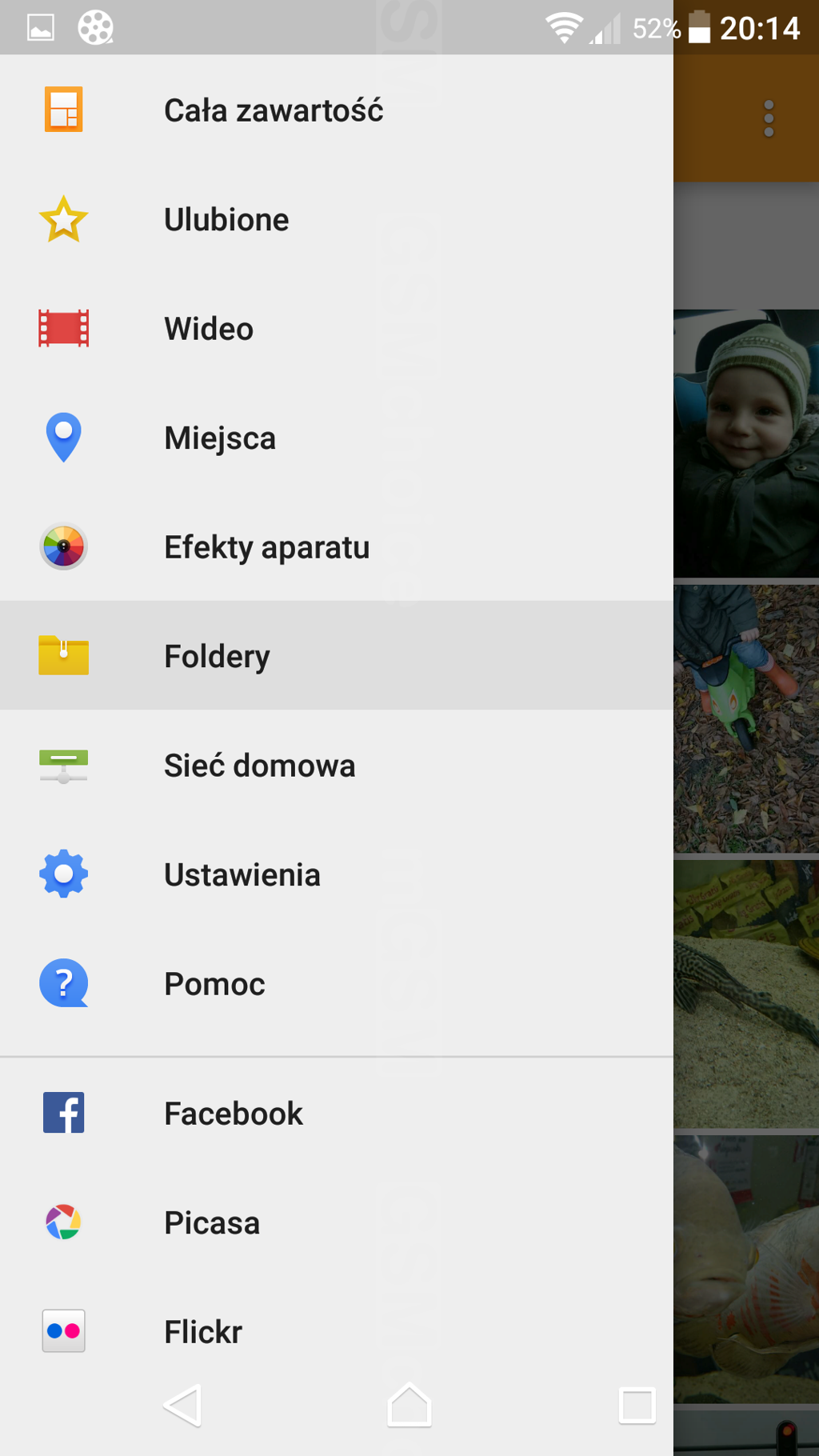Go to Miejsca places

tap(220, 438)
